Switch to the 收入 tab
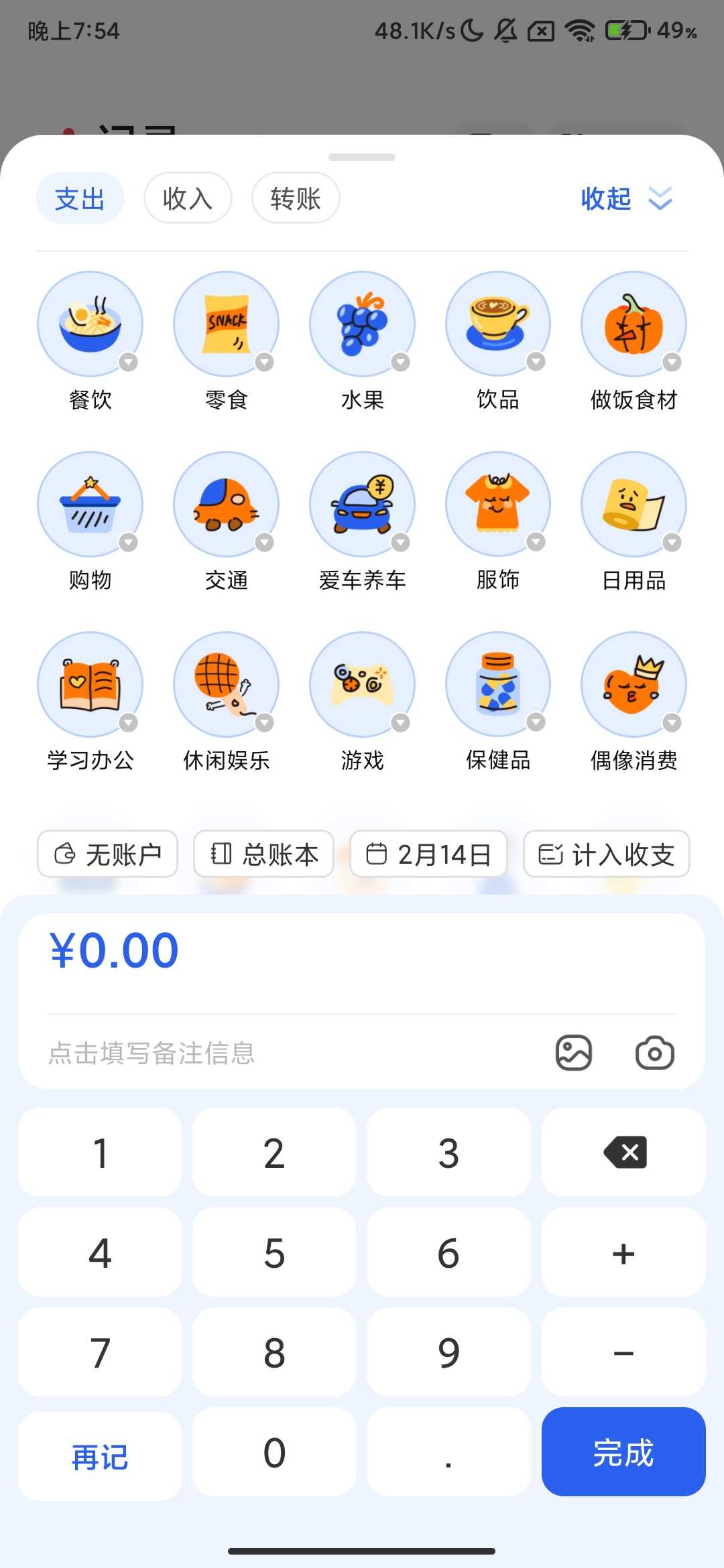 coord(188,198)
